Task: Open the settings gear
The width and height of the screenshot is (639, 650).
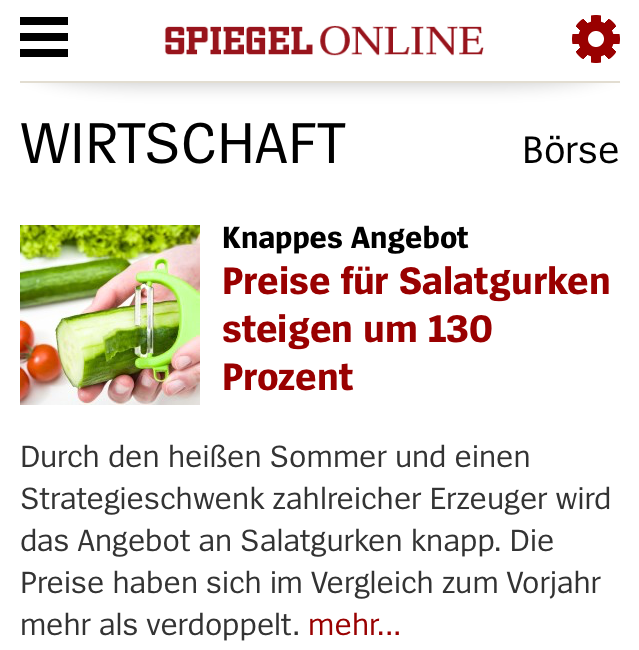Action: [595, 39]
